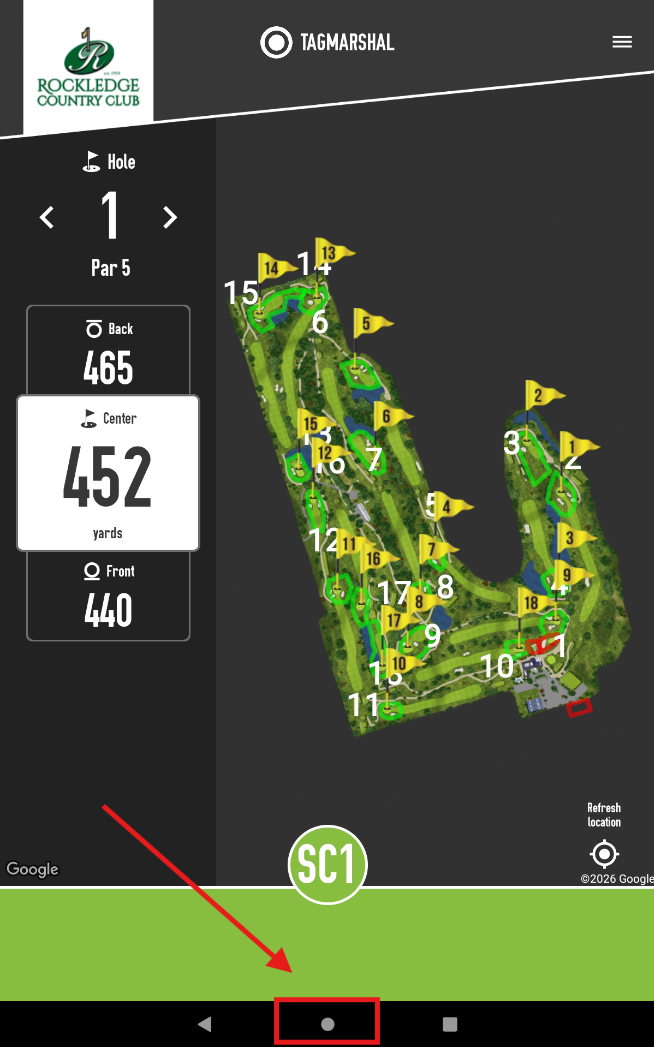The width and height of the screenshot is (654, 1047).
Task: Open the hamburger menu
Action: (622, 42)
